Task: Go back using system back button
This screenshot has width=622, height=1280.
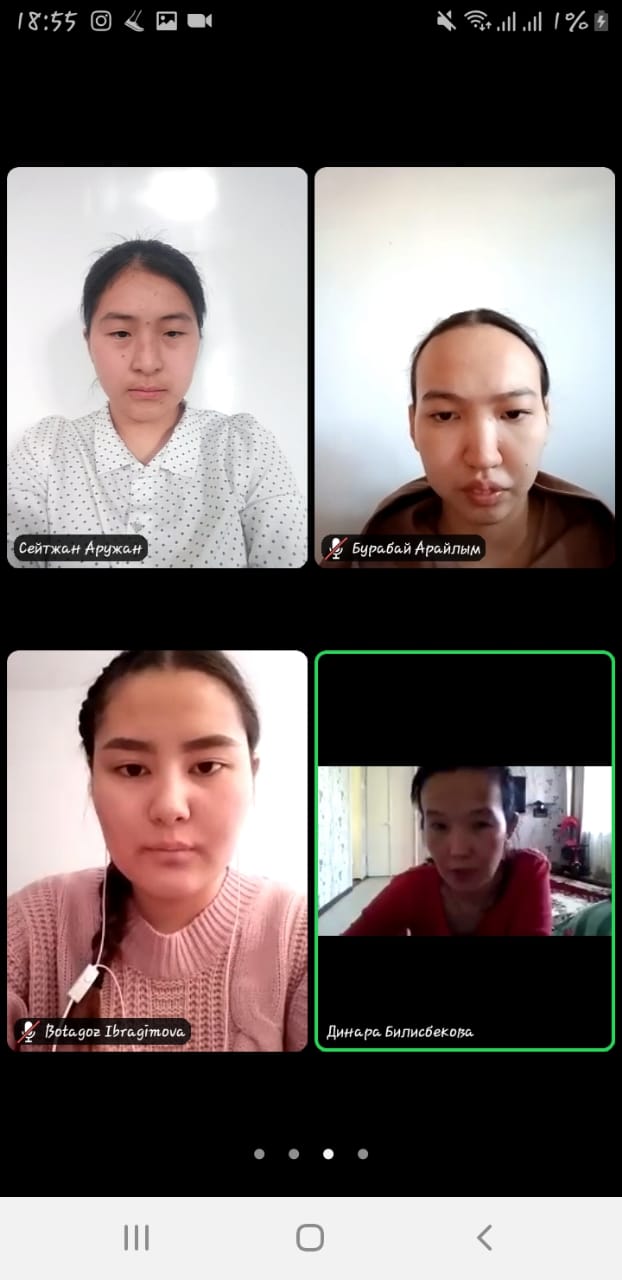Action: (x=484, y=1238)
